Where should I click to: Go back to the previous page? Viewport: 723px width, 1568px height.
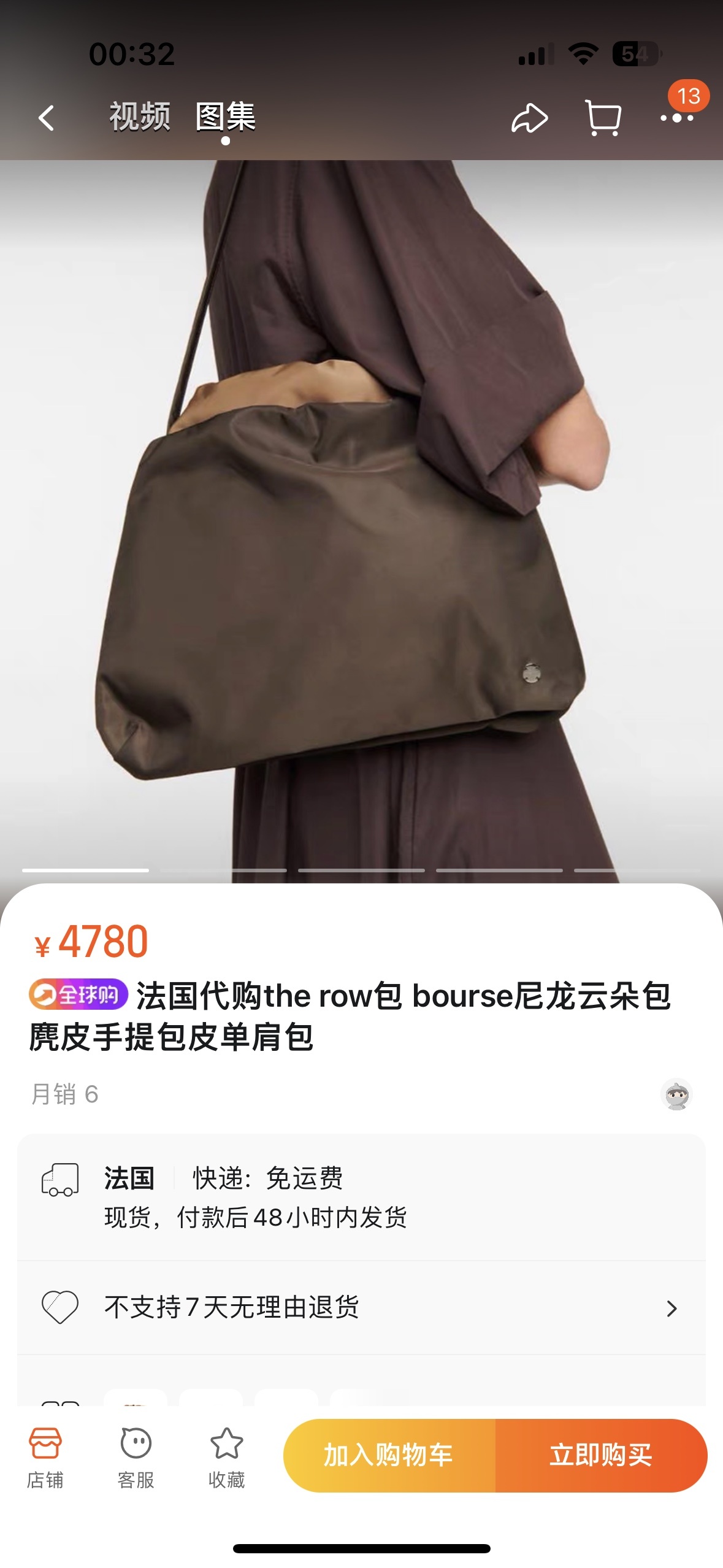click(x=47, y=118)
